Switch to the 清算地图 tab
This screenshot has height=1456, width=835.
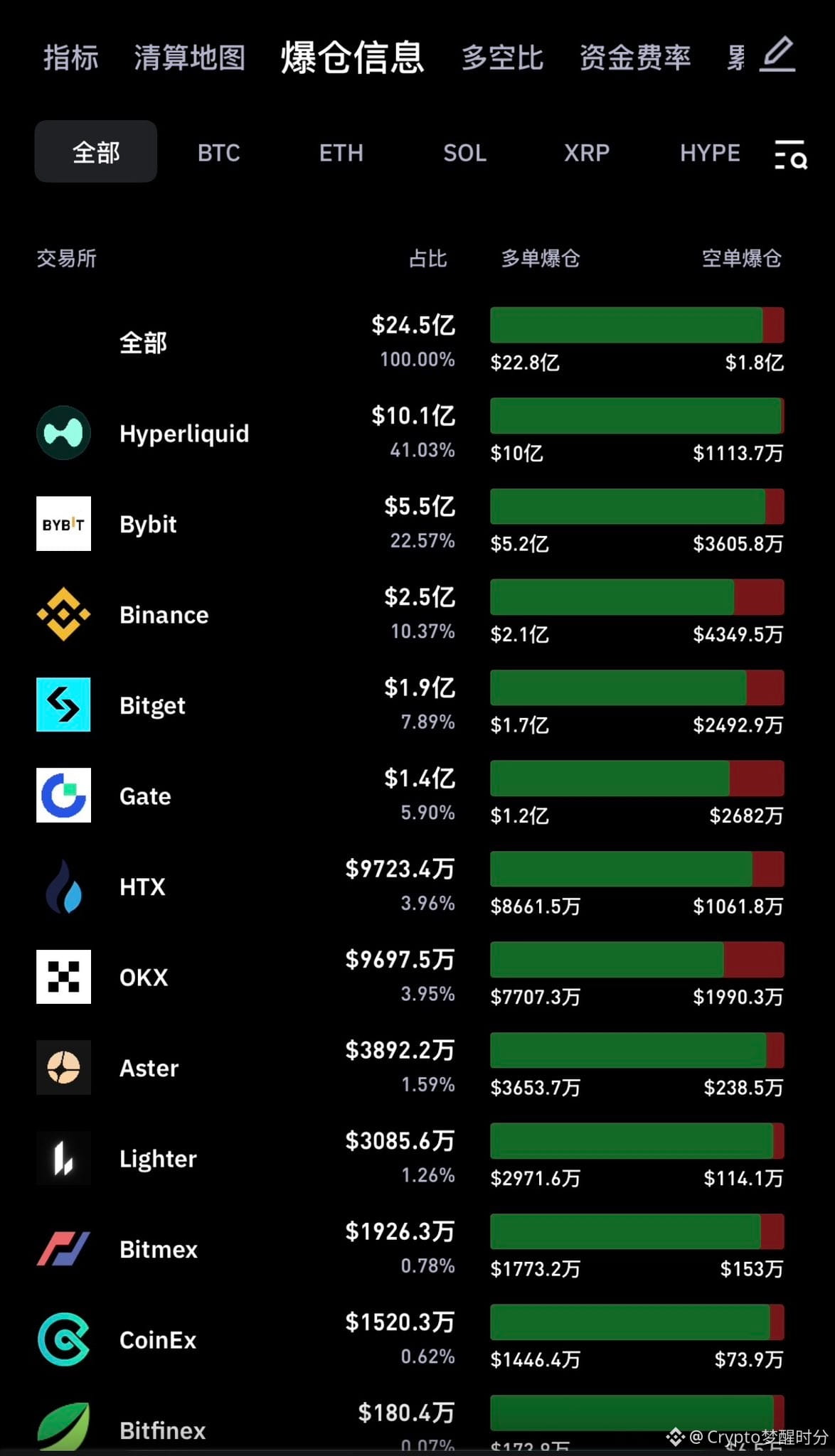click(189, 58)
